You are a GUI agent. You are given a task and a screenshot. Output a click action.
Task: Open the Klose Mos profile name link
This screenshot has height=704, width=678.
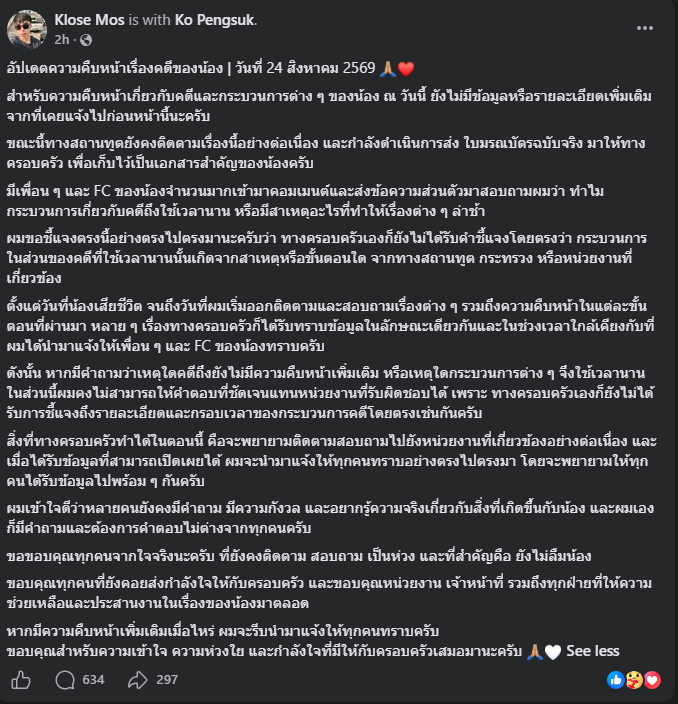point(89,20)
